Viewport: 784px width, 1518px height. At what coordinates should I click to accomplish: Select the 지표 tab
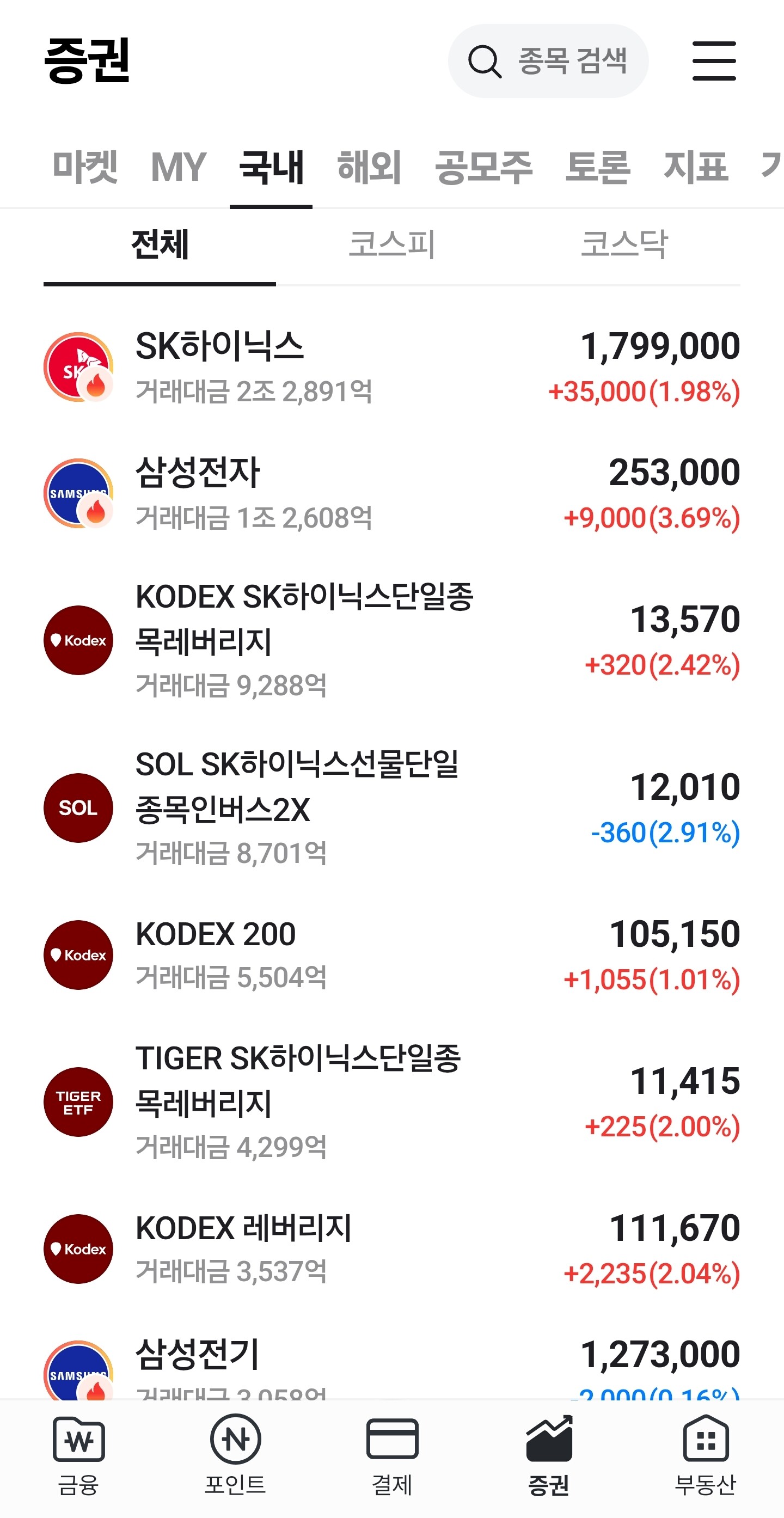[x=696, y=167]
